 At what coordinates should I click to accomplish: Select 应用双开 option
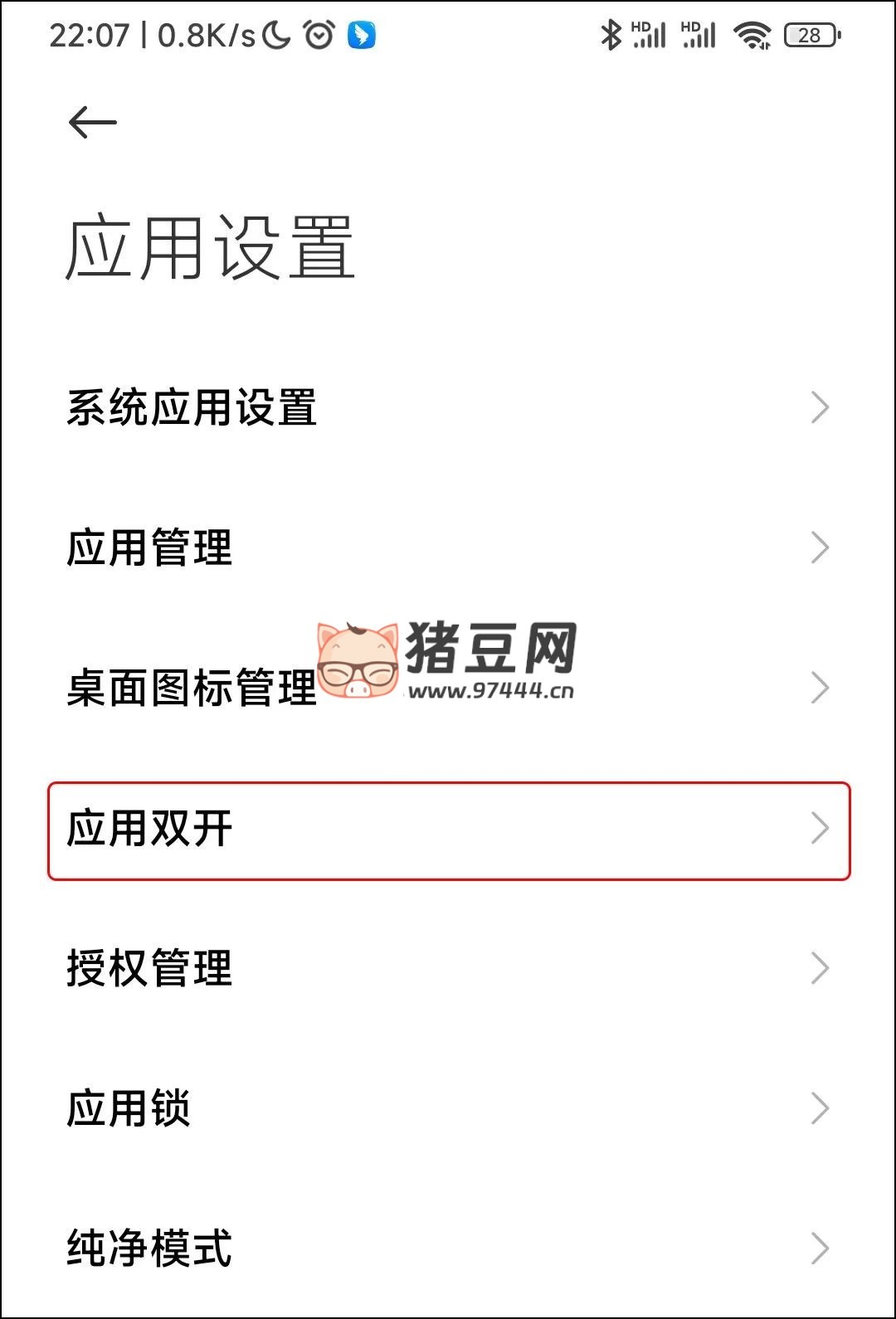point(448,829)
